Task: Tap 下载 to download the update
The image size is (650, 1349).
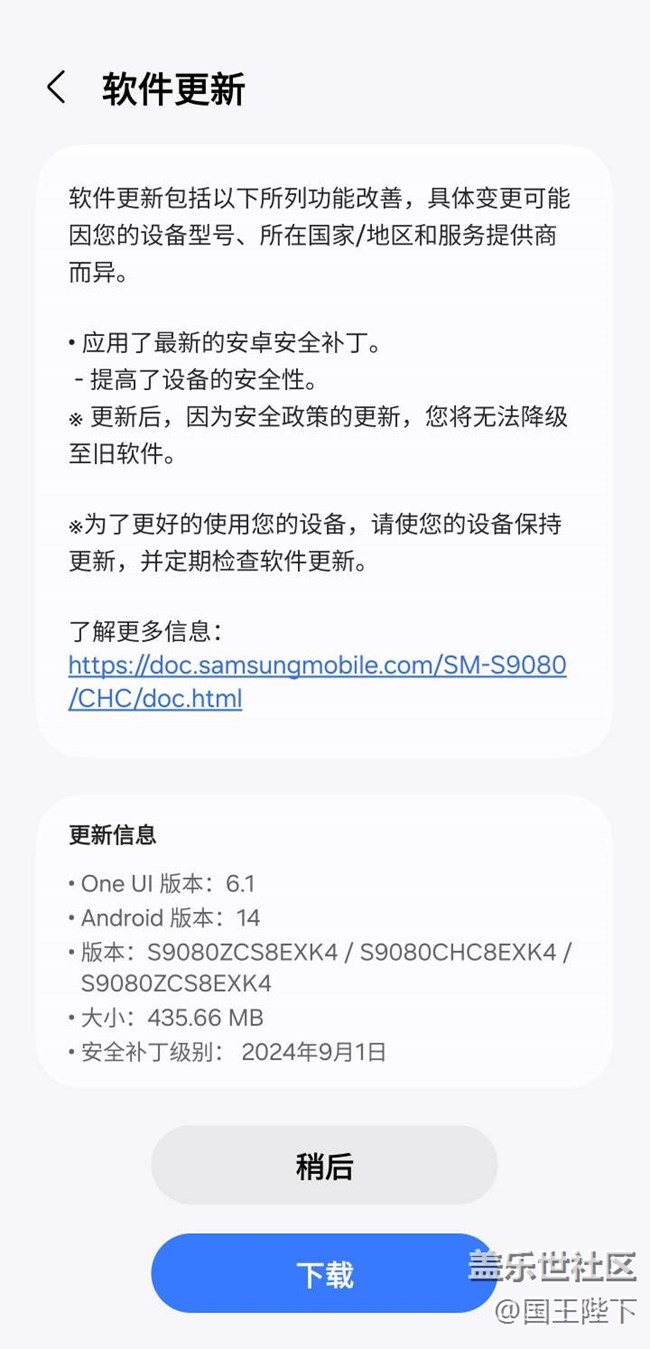Action: [x=324, y=1273]
